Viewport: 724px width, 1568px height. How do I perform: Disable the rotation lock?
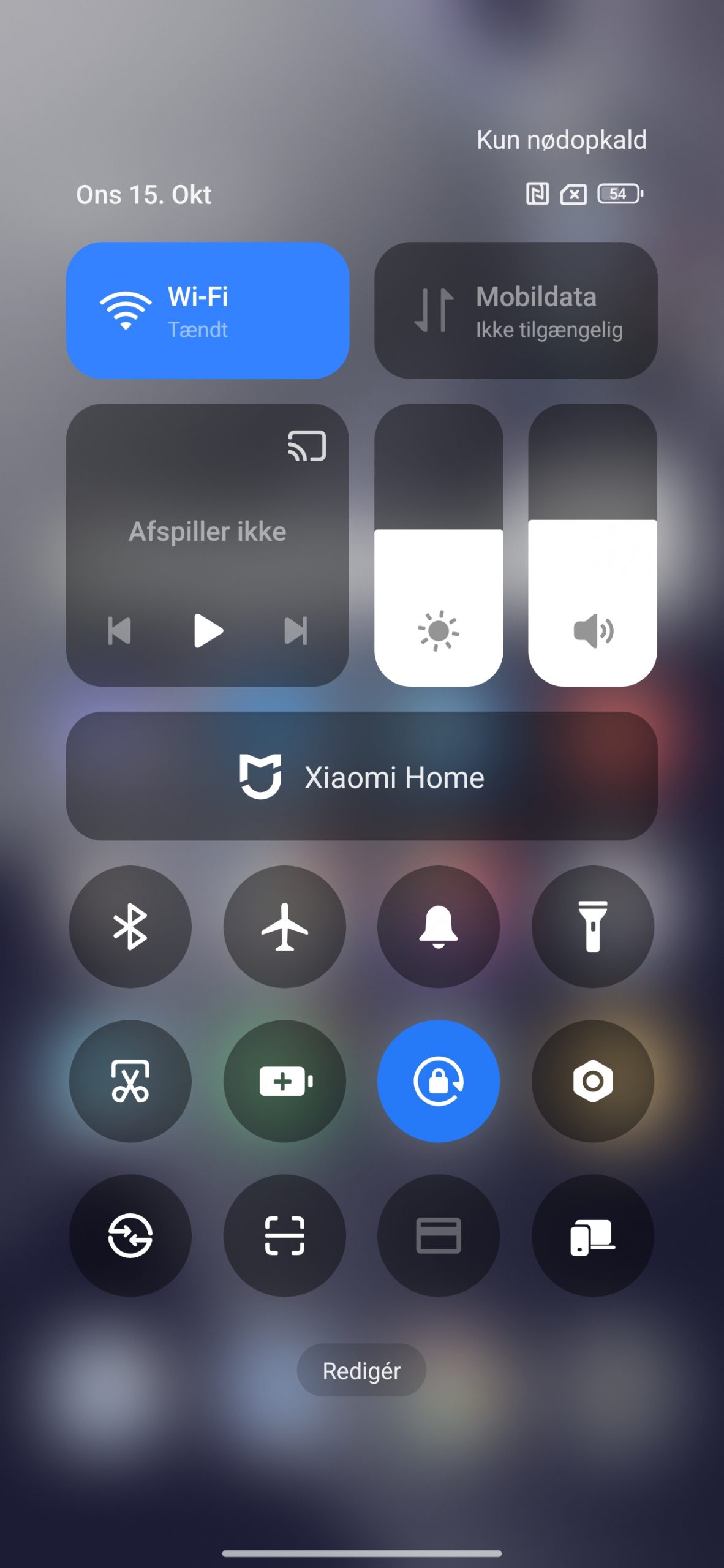pyautogui.click(x=439, y=1081)
